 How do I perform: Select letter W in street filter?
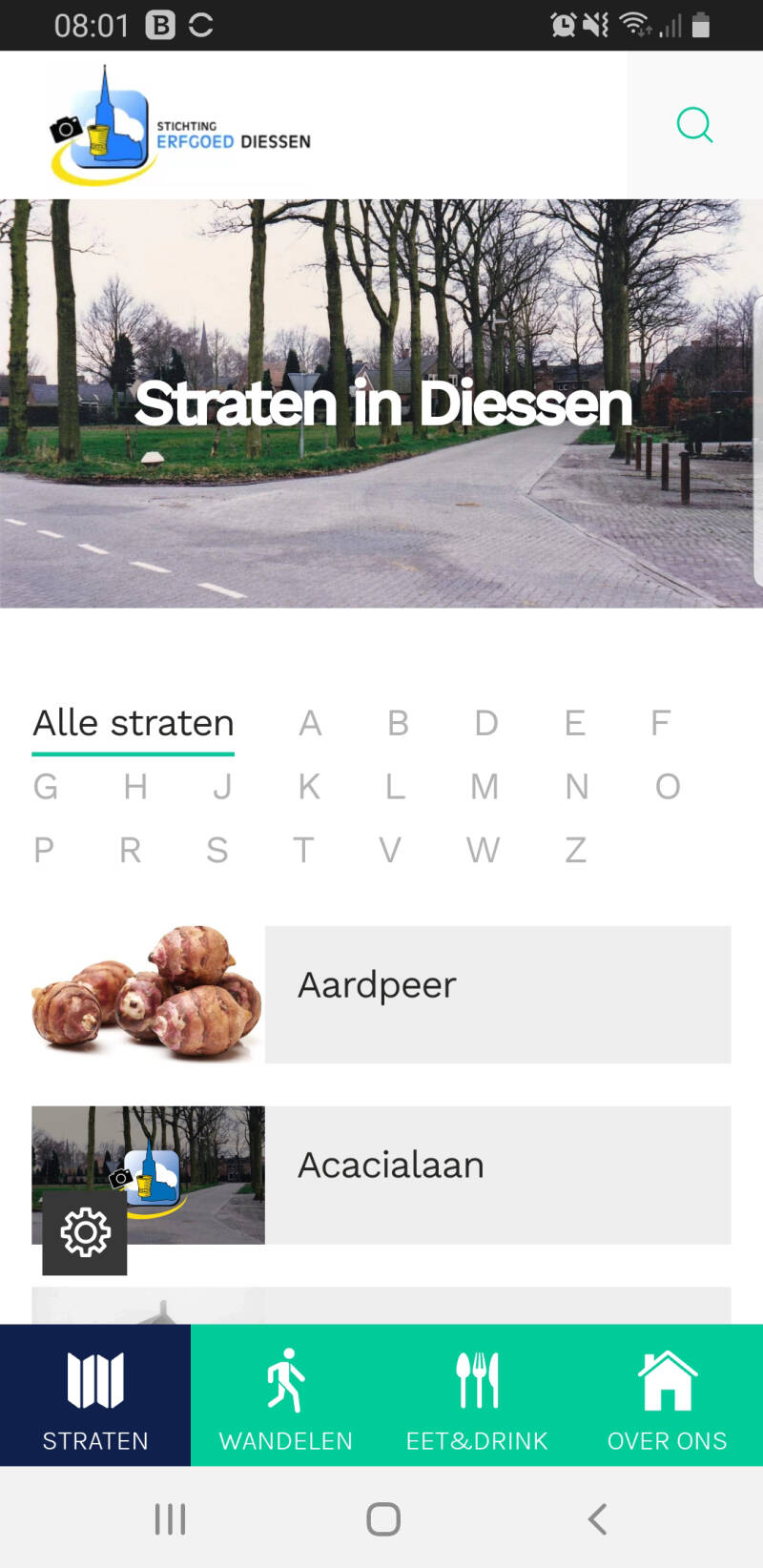(483, 850)
